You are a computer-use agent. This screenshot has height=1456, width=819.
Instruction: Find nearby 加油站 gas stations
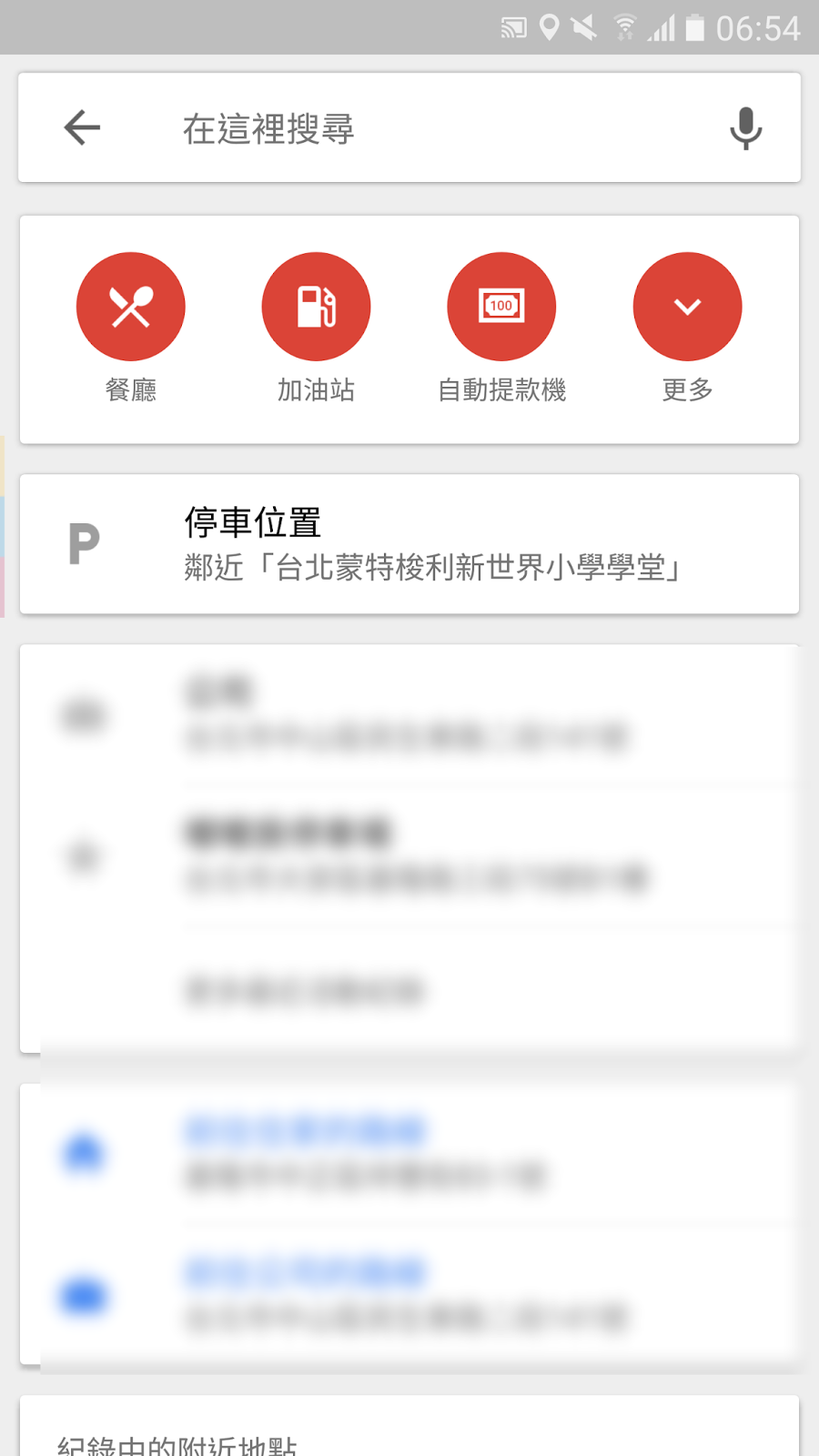316,328
